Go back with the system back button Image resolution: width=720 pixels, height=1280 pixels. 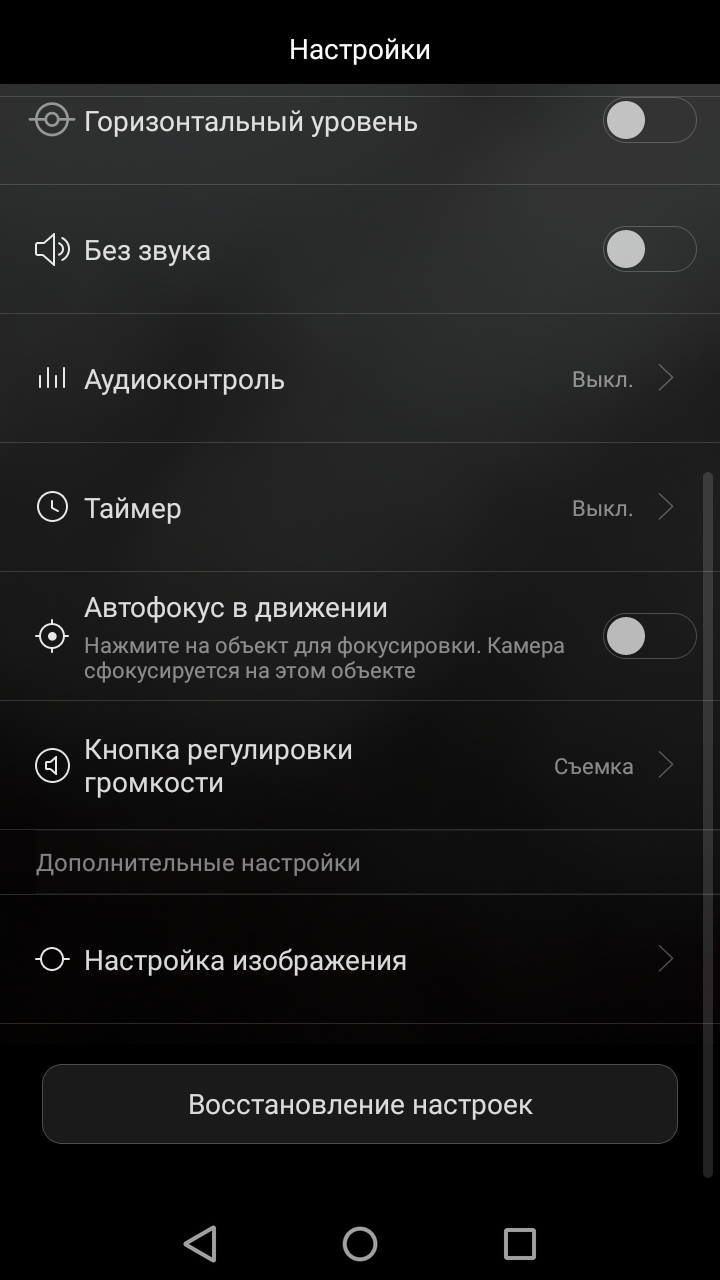pyautogui.click(x=201, y=1243)
